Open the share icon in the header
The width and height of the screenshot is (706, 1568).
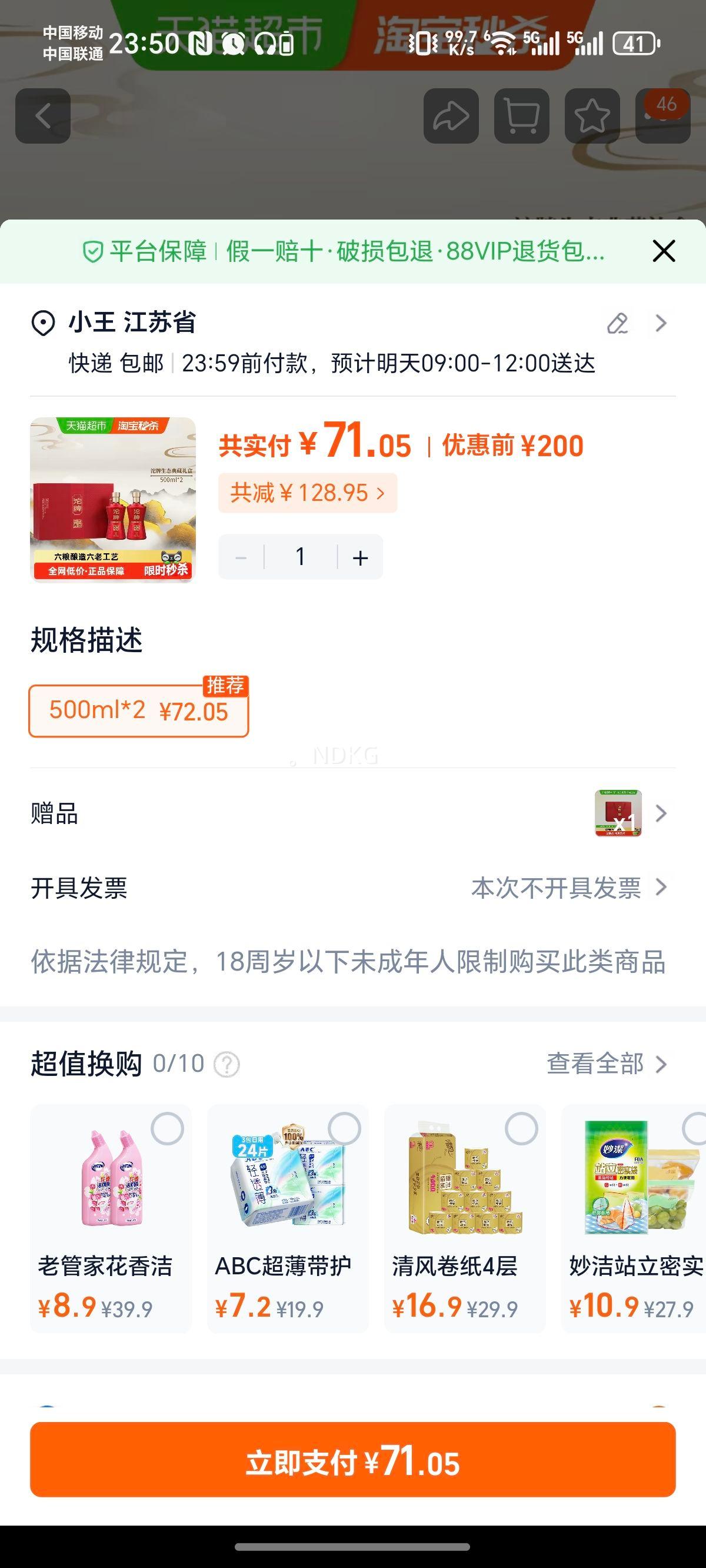coord(449,117)
